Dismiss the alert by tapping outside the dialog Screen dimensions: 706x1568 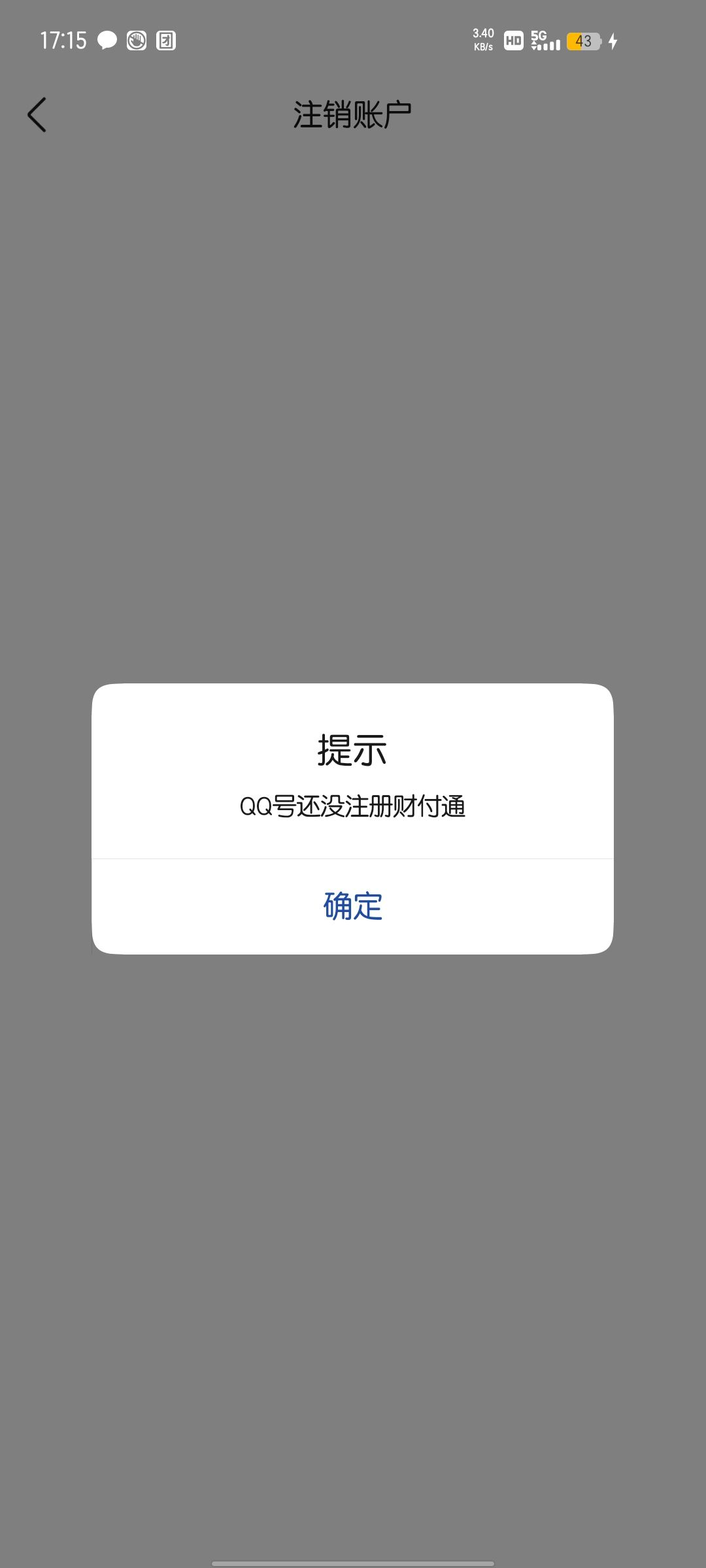[x=353, y=1176]
